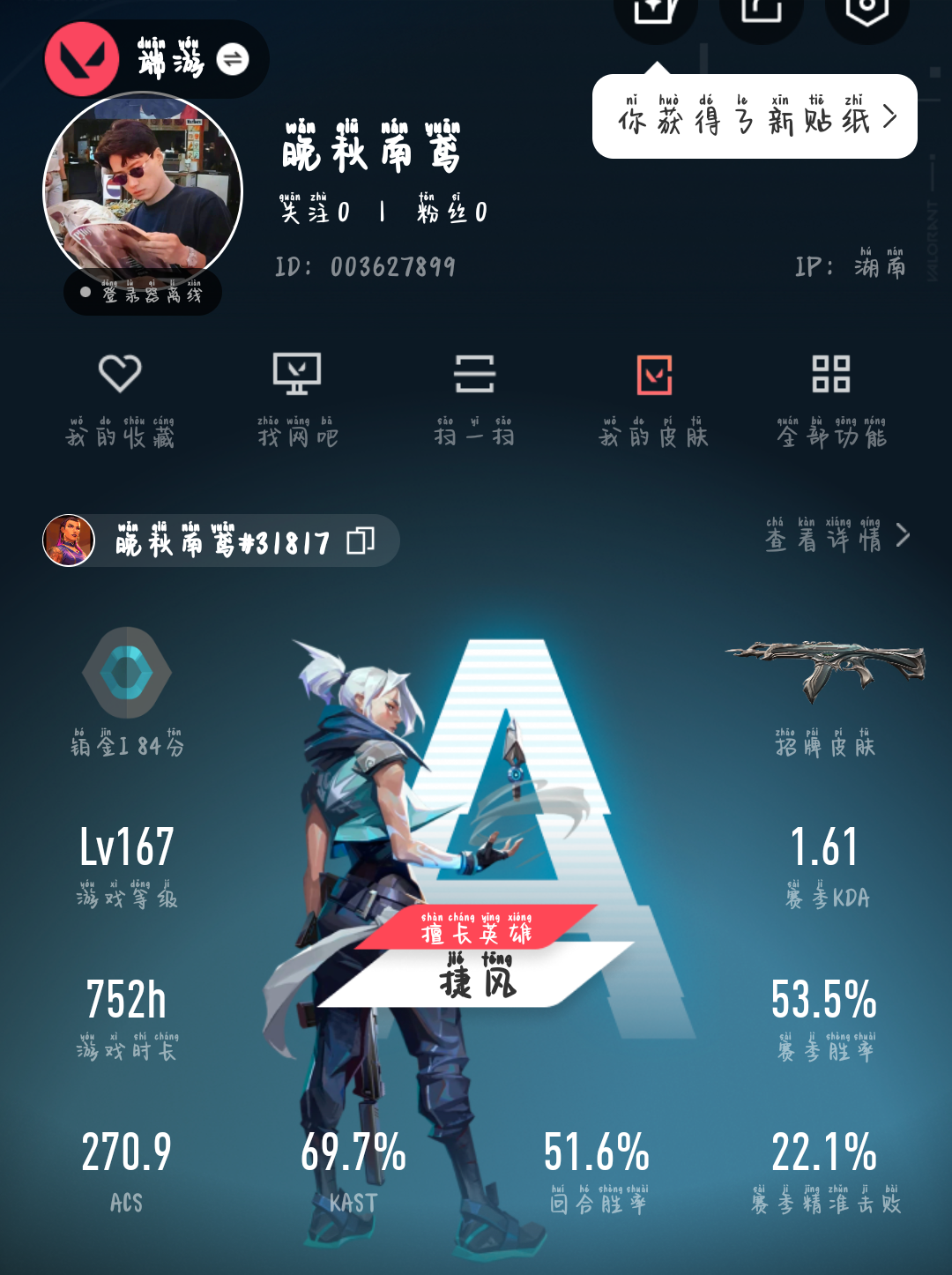Copy the game ID 晚秋南鸢#31817

[361, 541]
